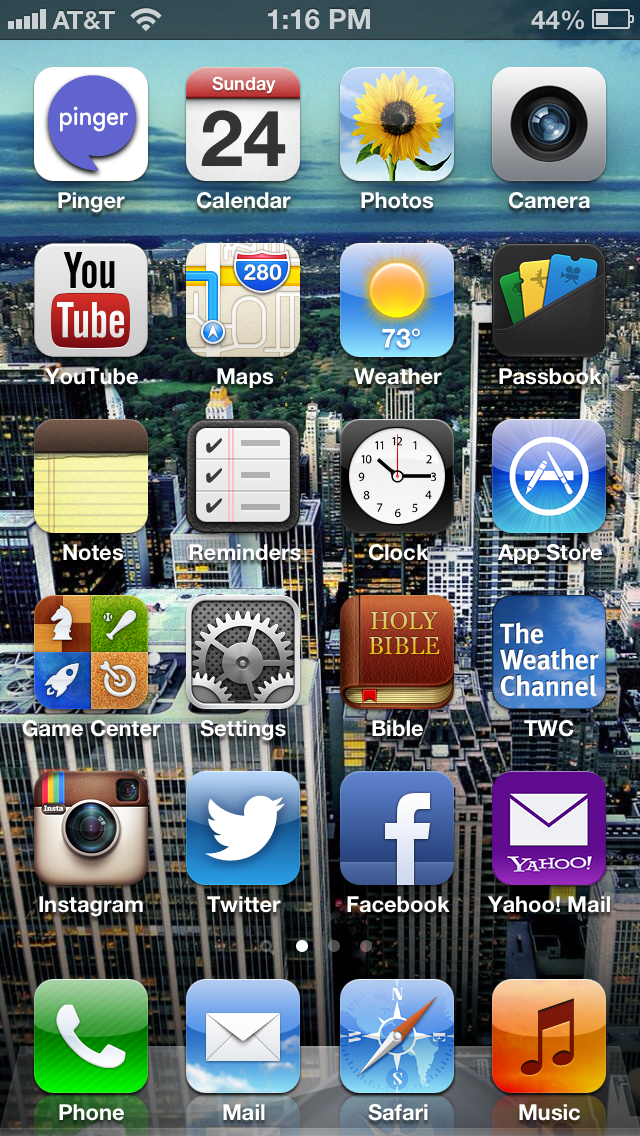Image resolution: width=640 pixels, height=1136 pixels.
Task: Launch Reminders
Action: pyautogui.click(x=243, y=476)
